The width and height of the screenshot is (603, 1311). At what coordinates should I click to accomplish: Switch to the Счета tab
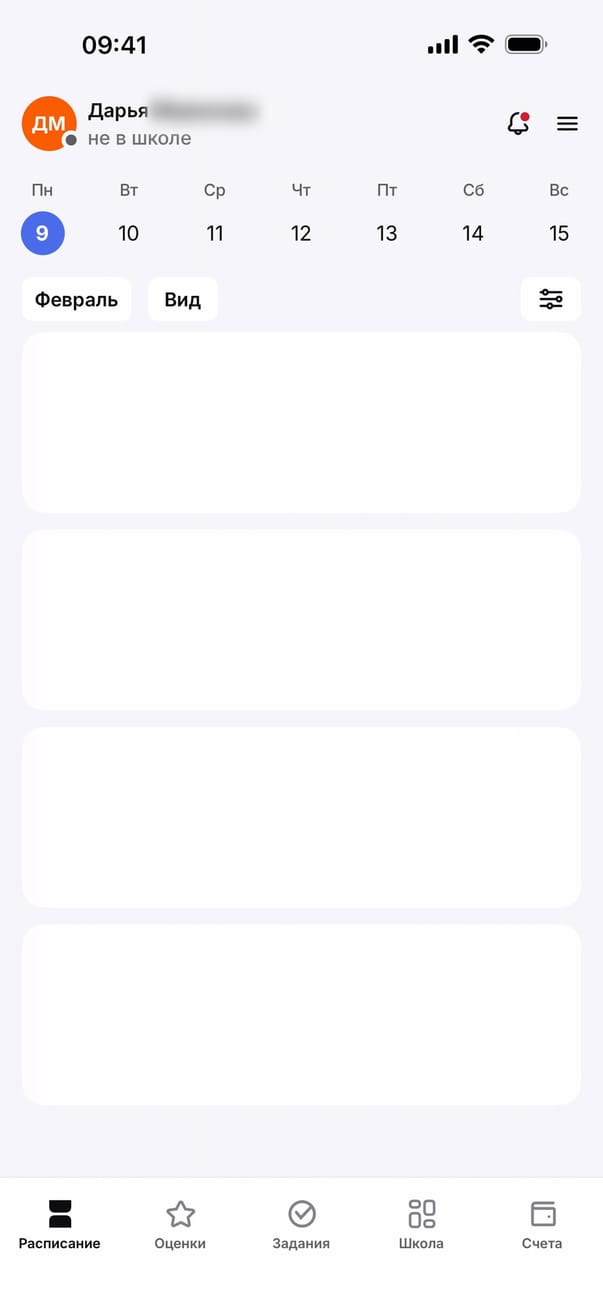pyautogui.click(x=542, y=1226)
